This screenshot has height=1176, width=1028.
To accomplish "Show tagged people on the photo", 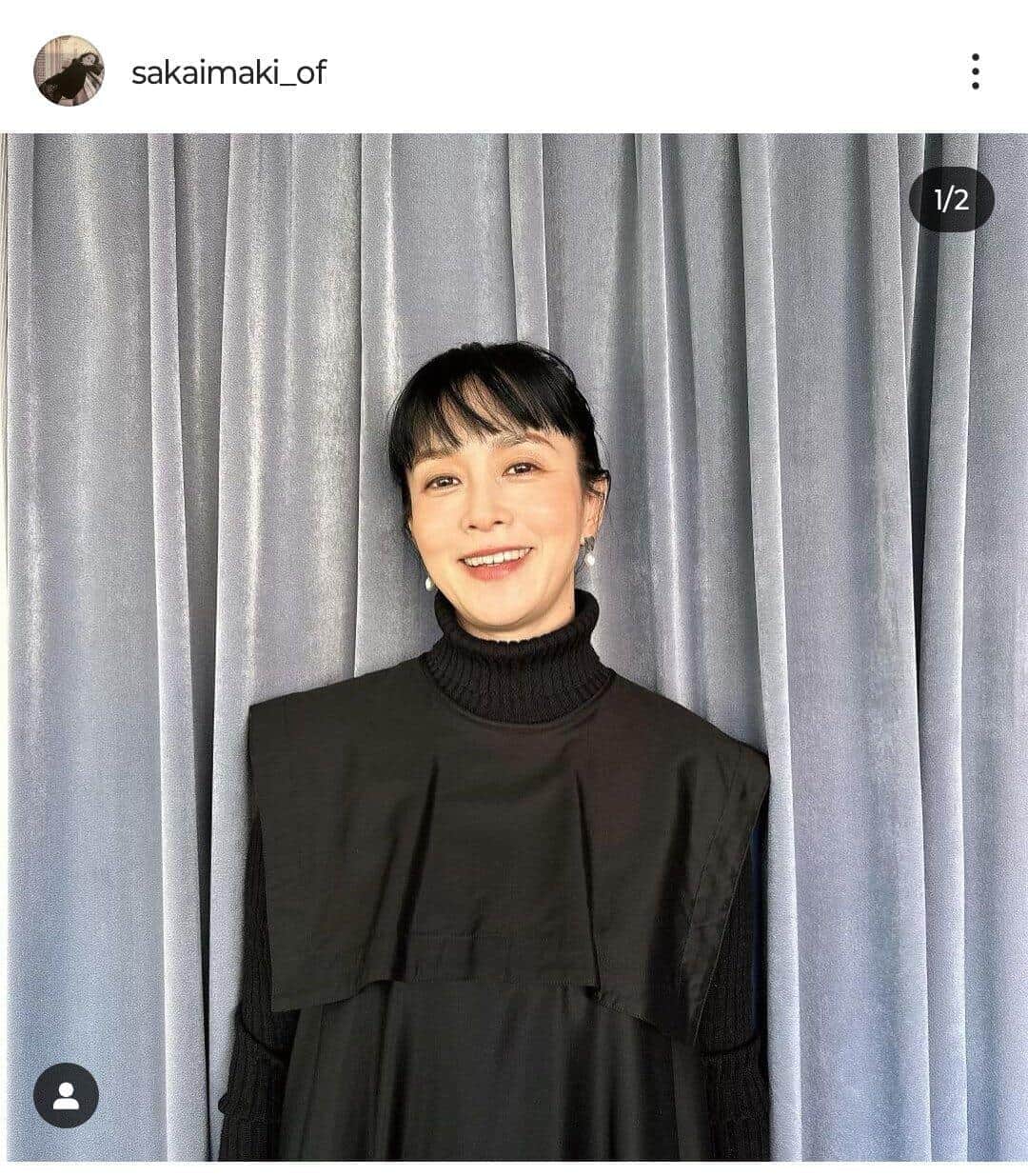I will 66,1095.
